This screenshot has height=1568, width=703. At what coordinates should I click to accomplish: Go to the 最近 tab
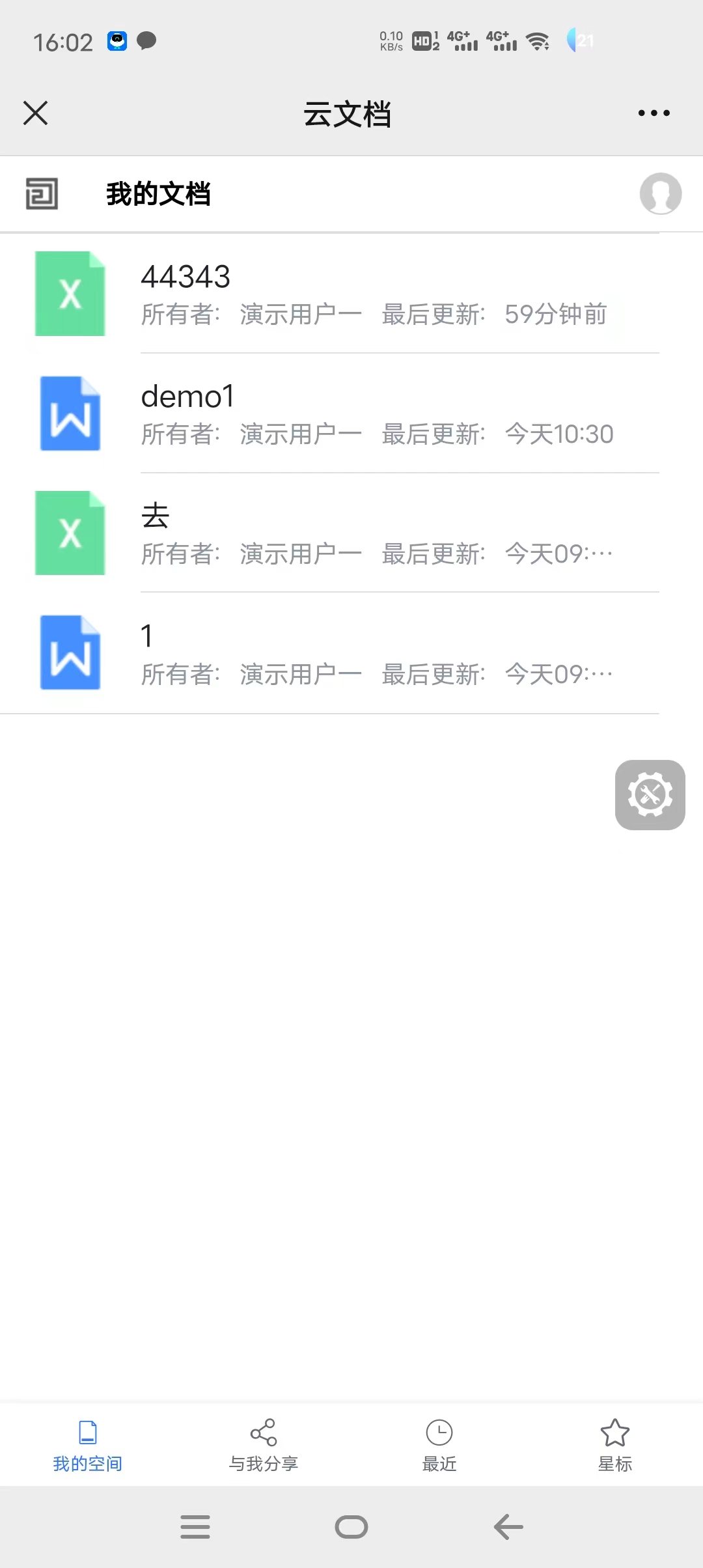(439, 1445)
